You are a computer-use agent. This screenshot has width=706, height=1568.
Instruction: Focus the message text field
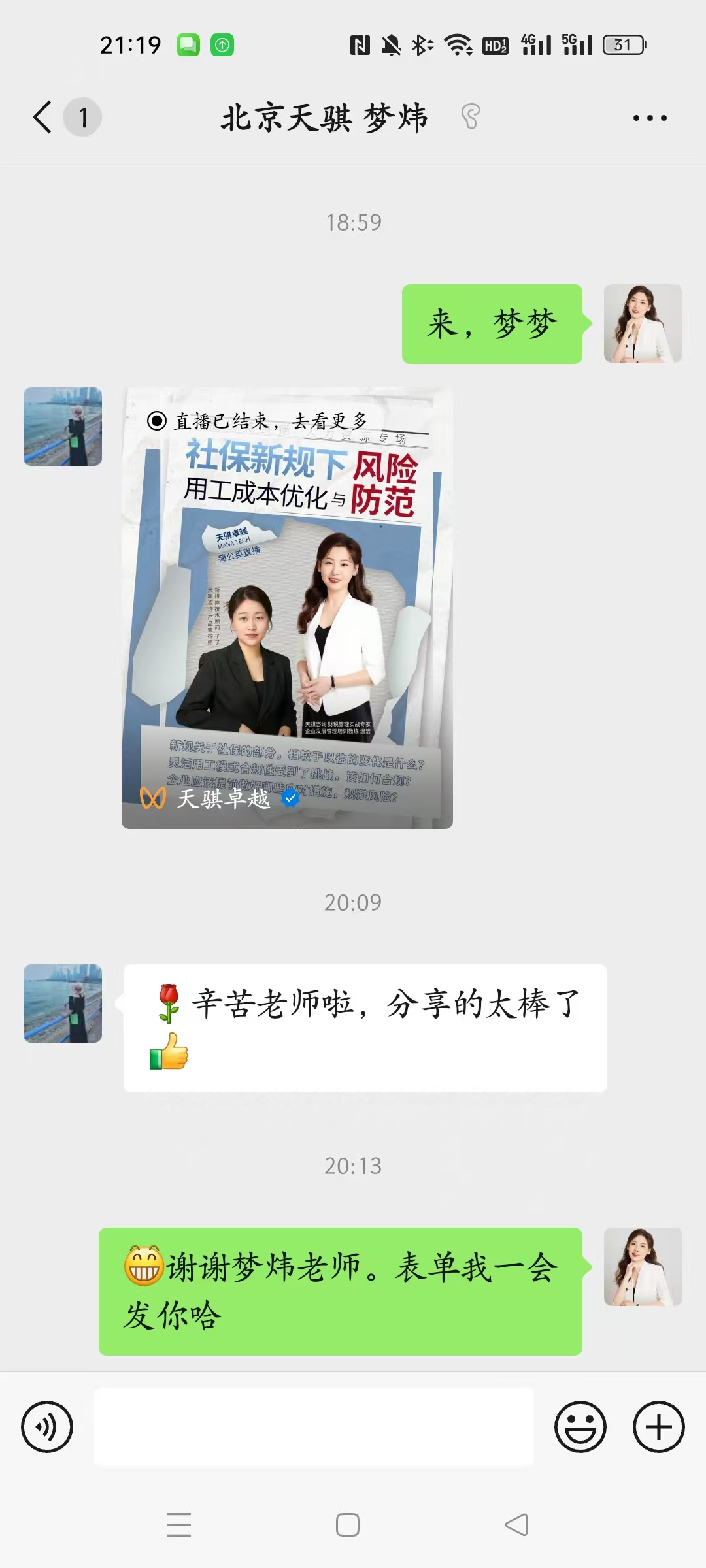tap(314, 1427)
